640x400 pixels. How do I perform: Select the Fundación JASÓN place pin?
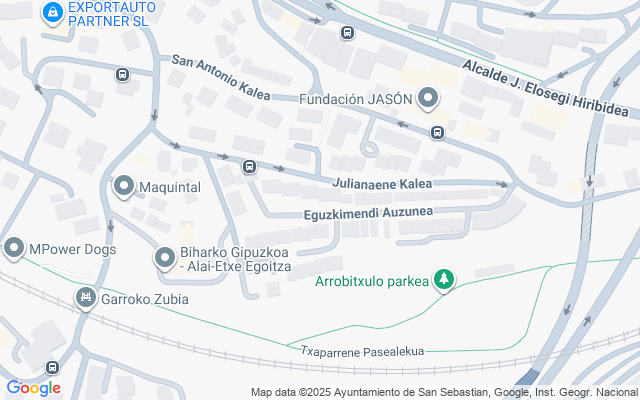[x=427, y=98]
